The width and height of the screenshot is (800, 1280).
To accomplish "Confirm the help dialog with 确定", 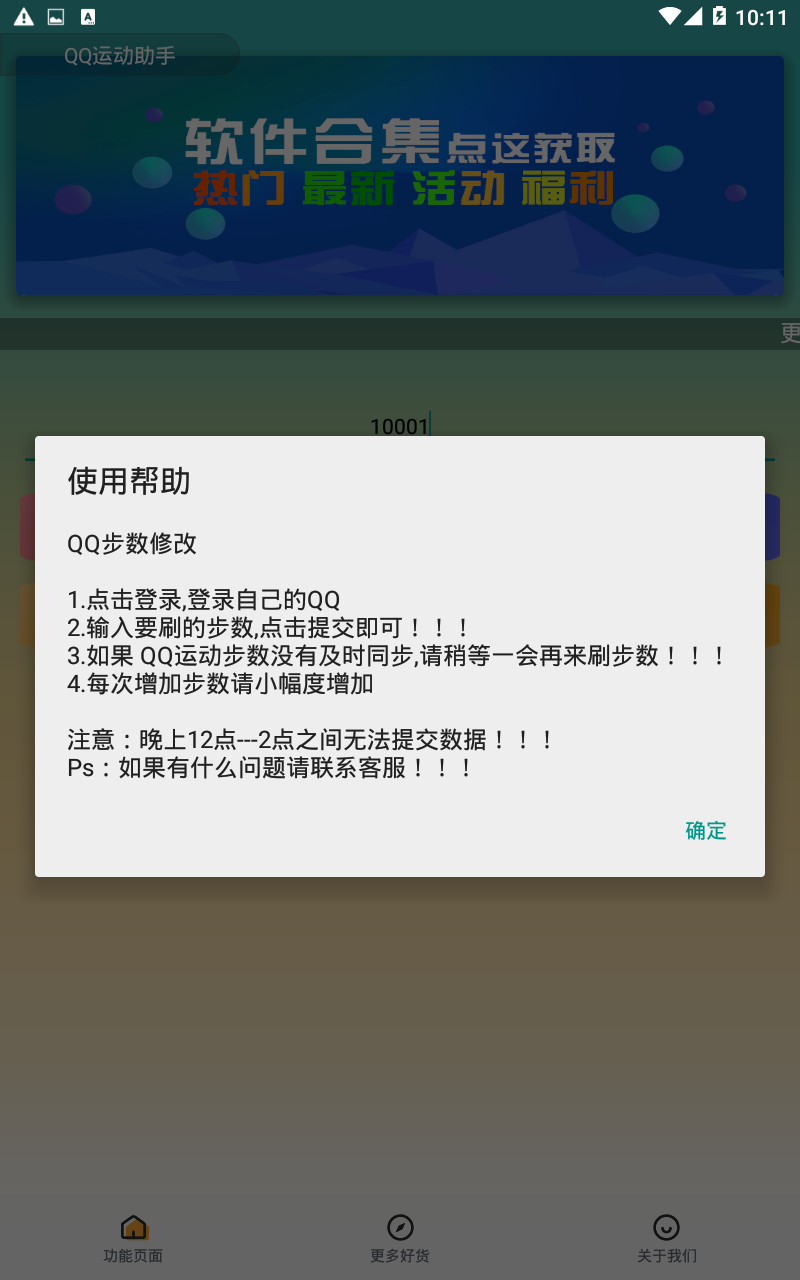I will (705, 830).
